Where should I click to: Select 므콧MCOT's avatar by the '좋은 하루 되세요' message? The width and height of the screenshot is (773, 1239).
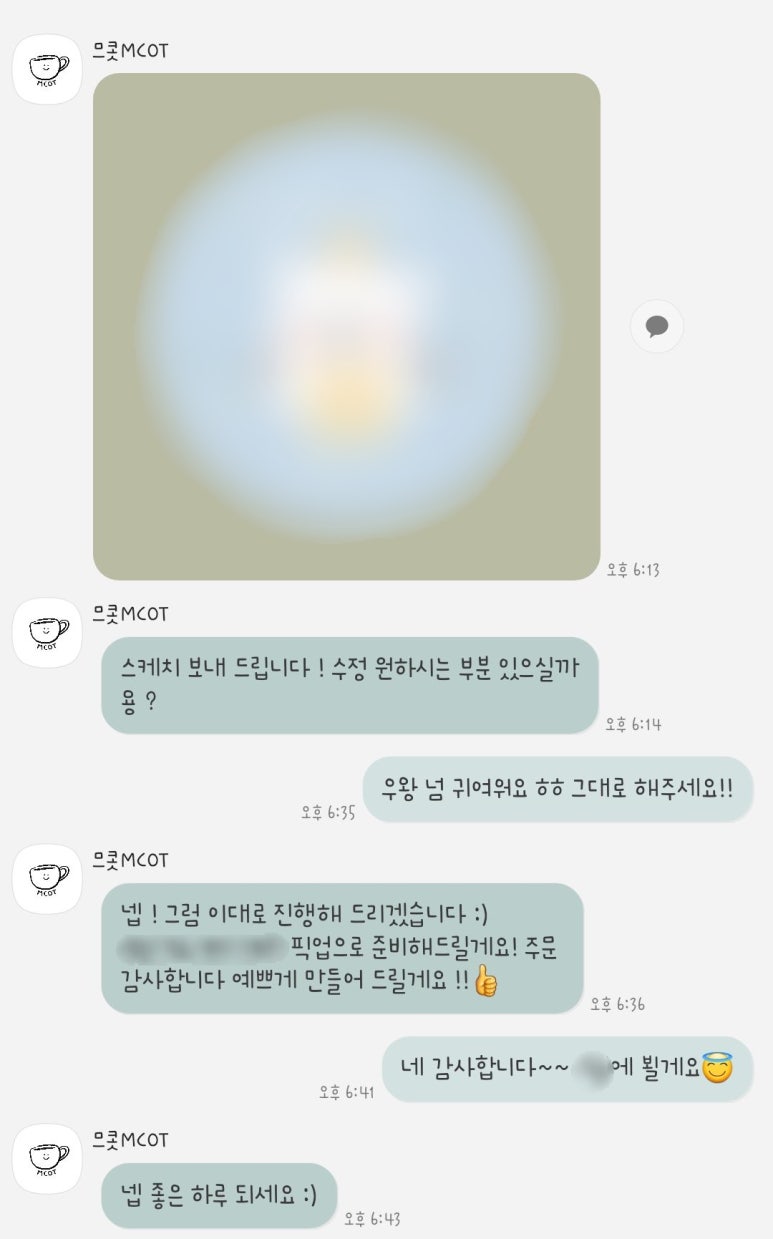point(47,1158)
